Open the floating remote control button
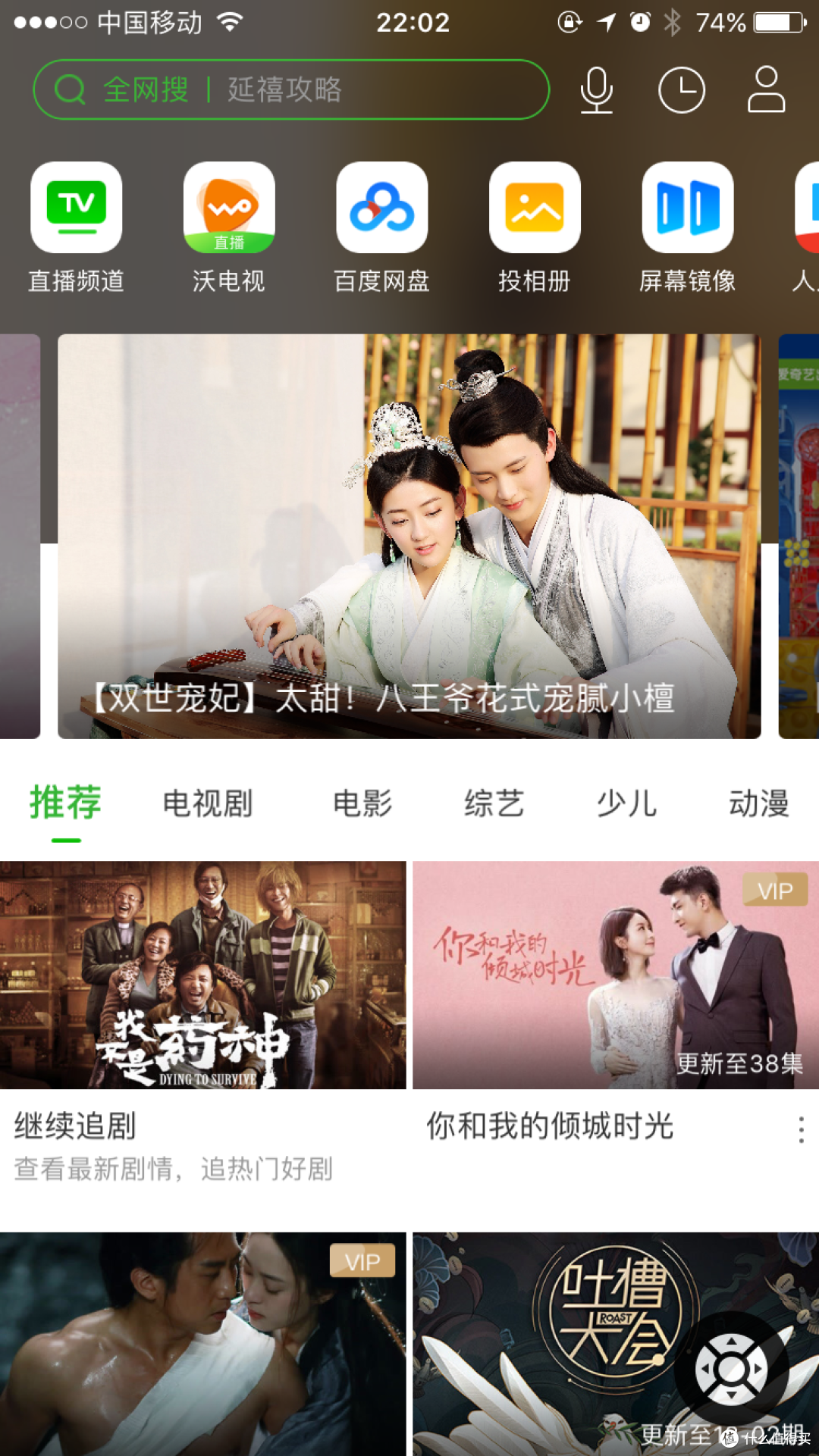Image resolution: width=819 pixels, height=1456 pixels. pos(732,1370)
